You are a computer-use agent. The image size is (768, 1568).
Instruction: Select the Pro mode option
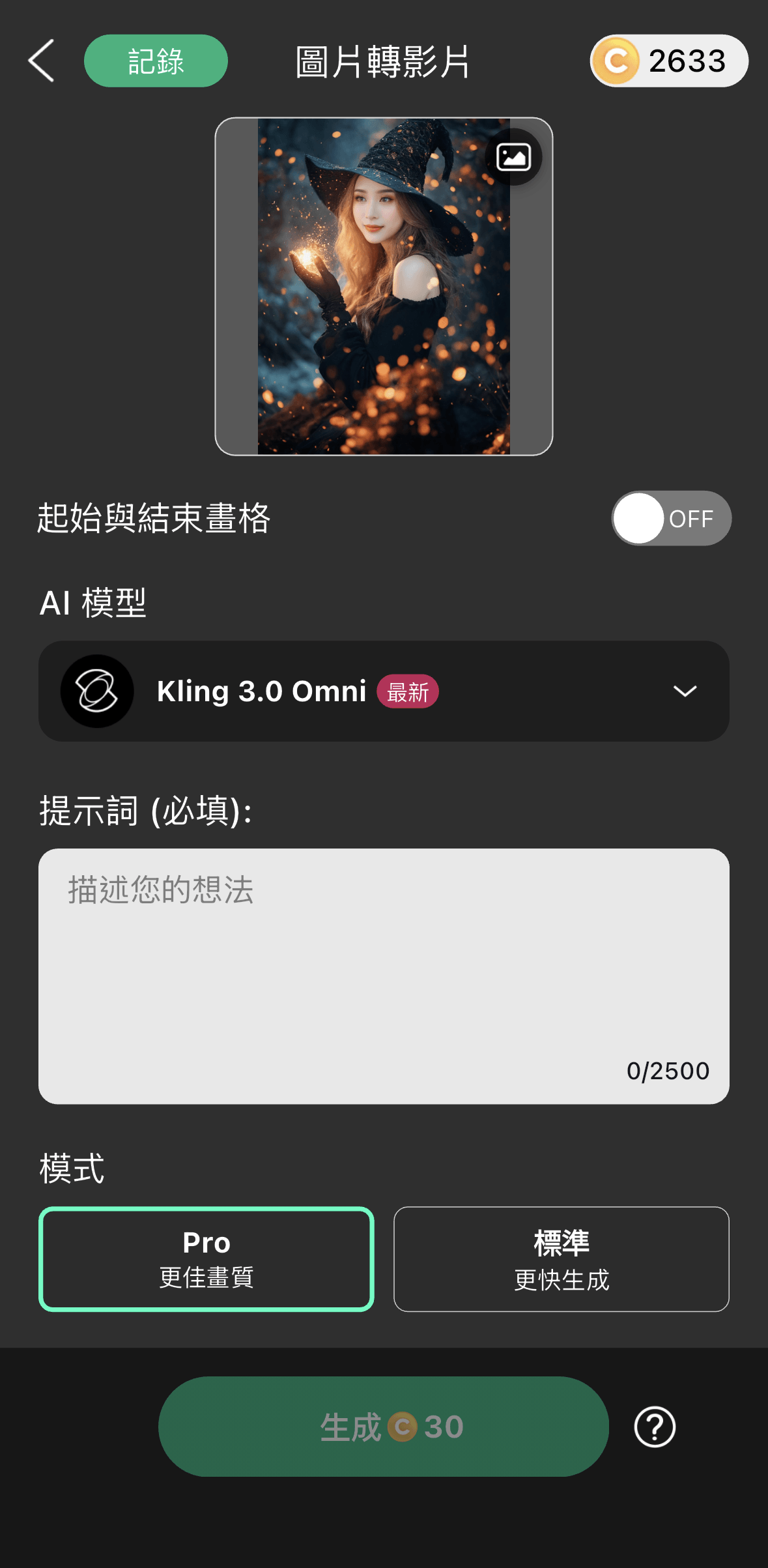tap(205, 1259)
